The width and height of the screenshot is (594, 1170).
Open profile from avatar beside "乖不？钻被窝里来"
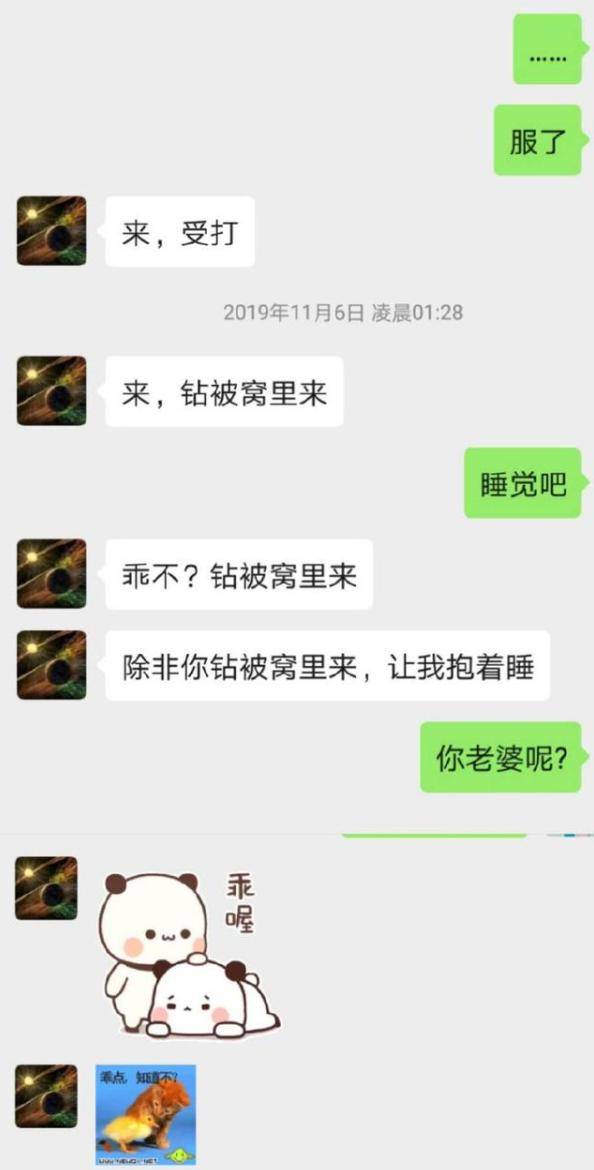[x=51, y=574]
